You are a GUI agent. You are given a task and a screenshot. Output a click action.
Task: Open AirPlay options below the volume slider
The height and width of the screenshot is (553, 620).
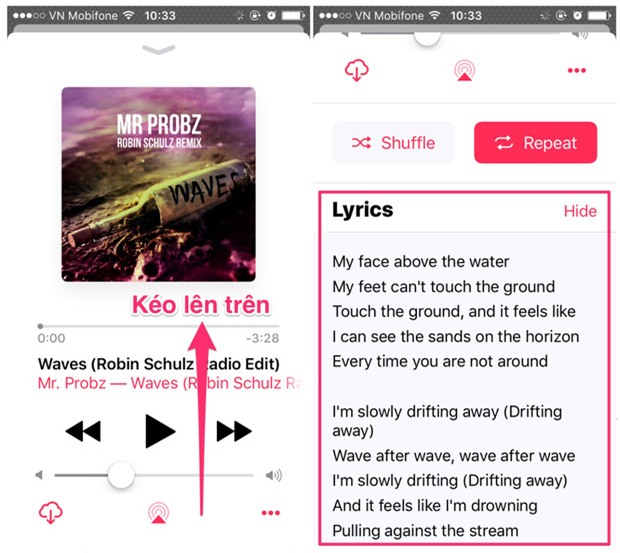click(x=158, y=513)
